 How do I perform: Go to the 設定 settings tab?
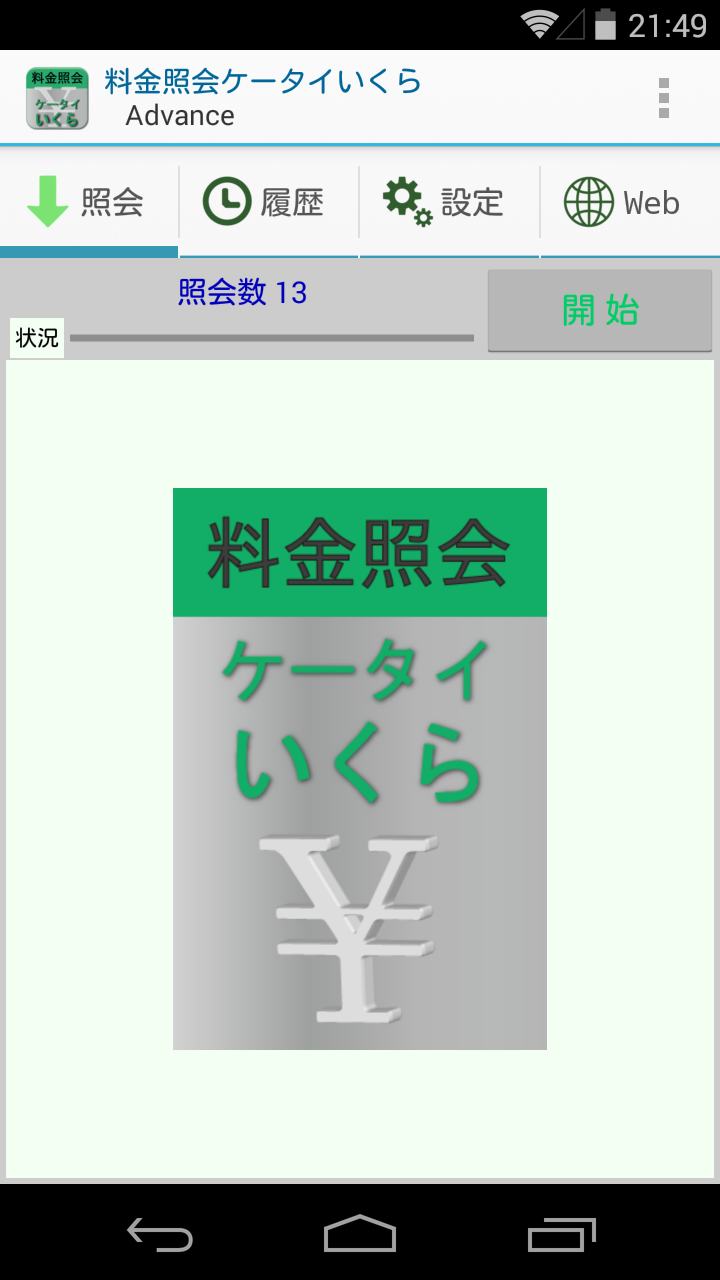click(x=449, y=203)
